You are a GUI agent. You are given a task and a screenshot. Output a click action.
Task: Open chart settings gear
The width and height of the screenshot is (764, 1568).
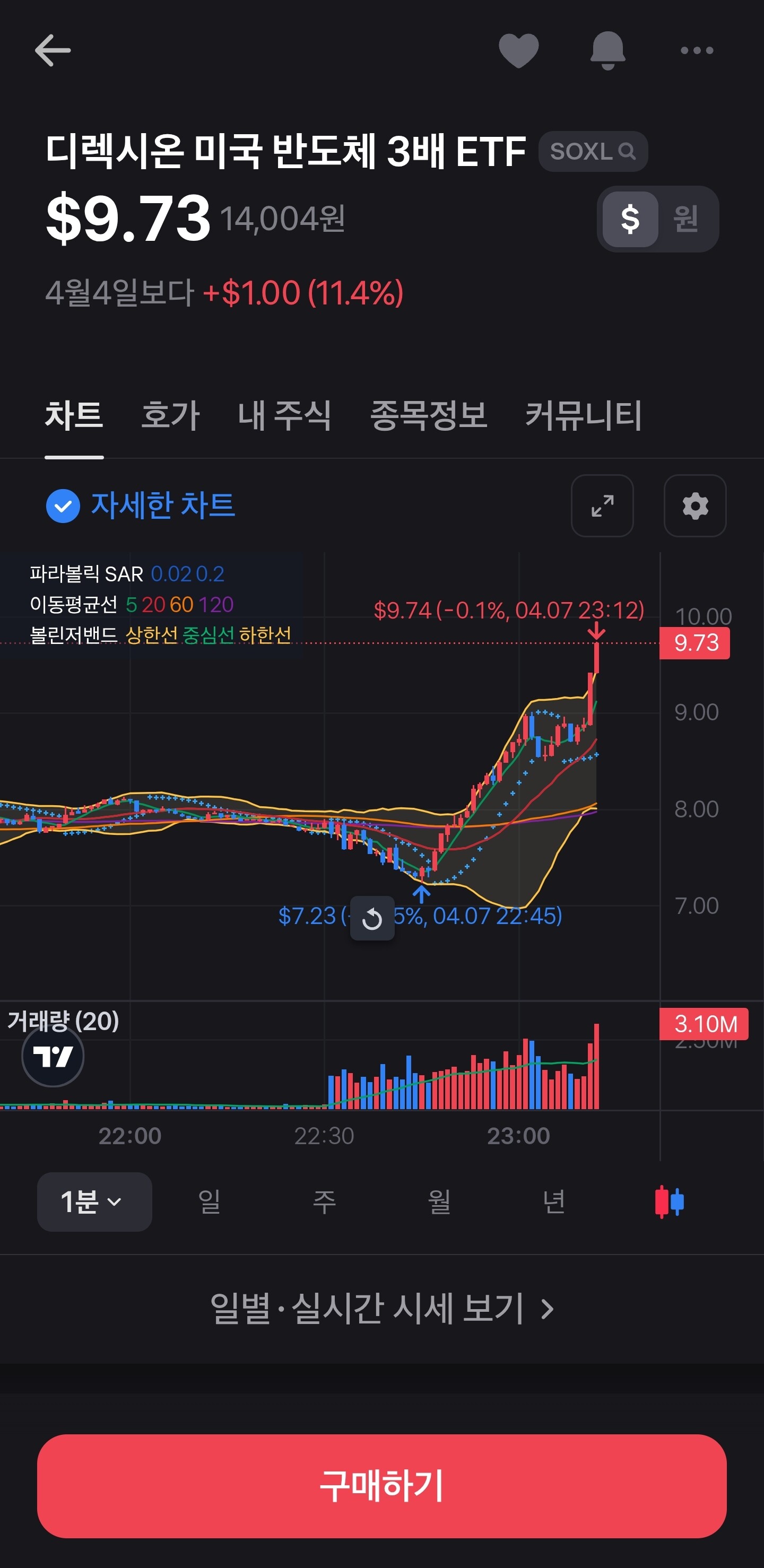click(x=694, y=506)
